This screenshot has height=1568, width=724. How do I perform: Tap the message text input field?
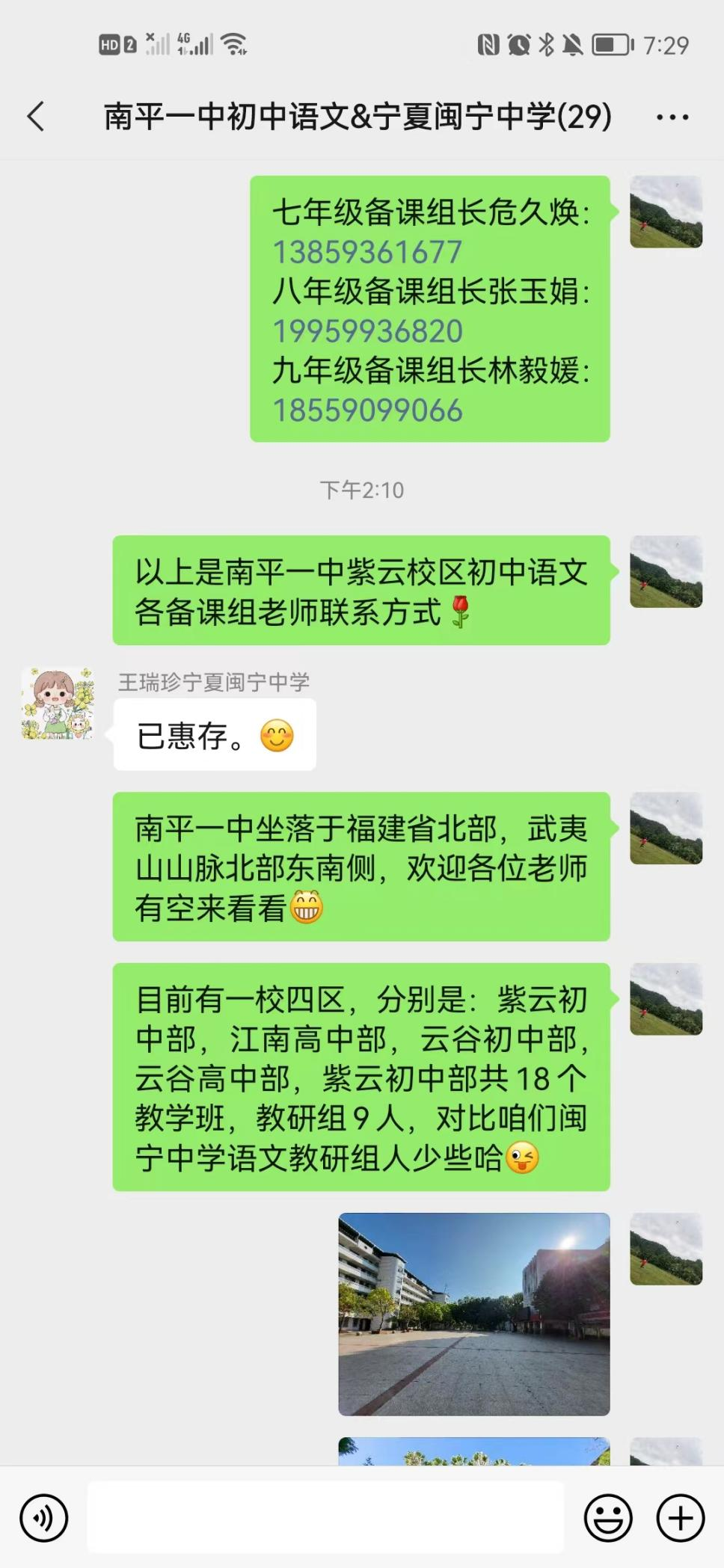[x=325, y=1518]
